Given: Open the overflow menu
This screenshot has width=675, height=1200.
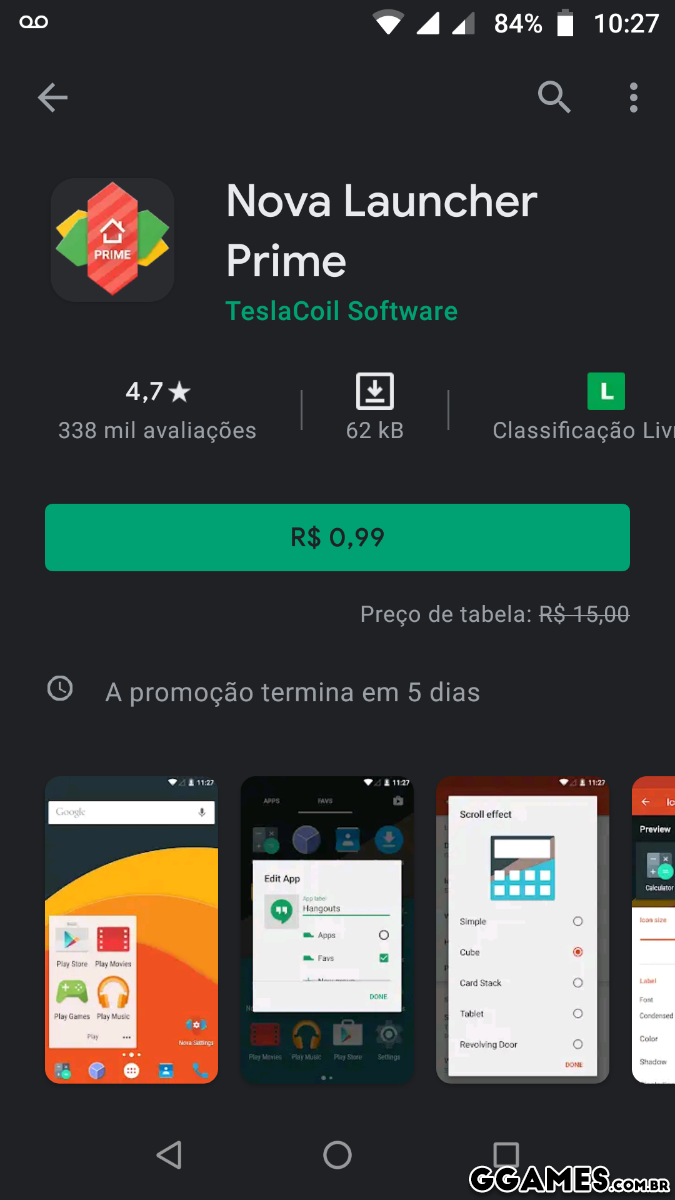Looking at the screenshot, I should point(633,97).
